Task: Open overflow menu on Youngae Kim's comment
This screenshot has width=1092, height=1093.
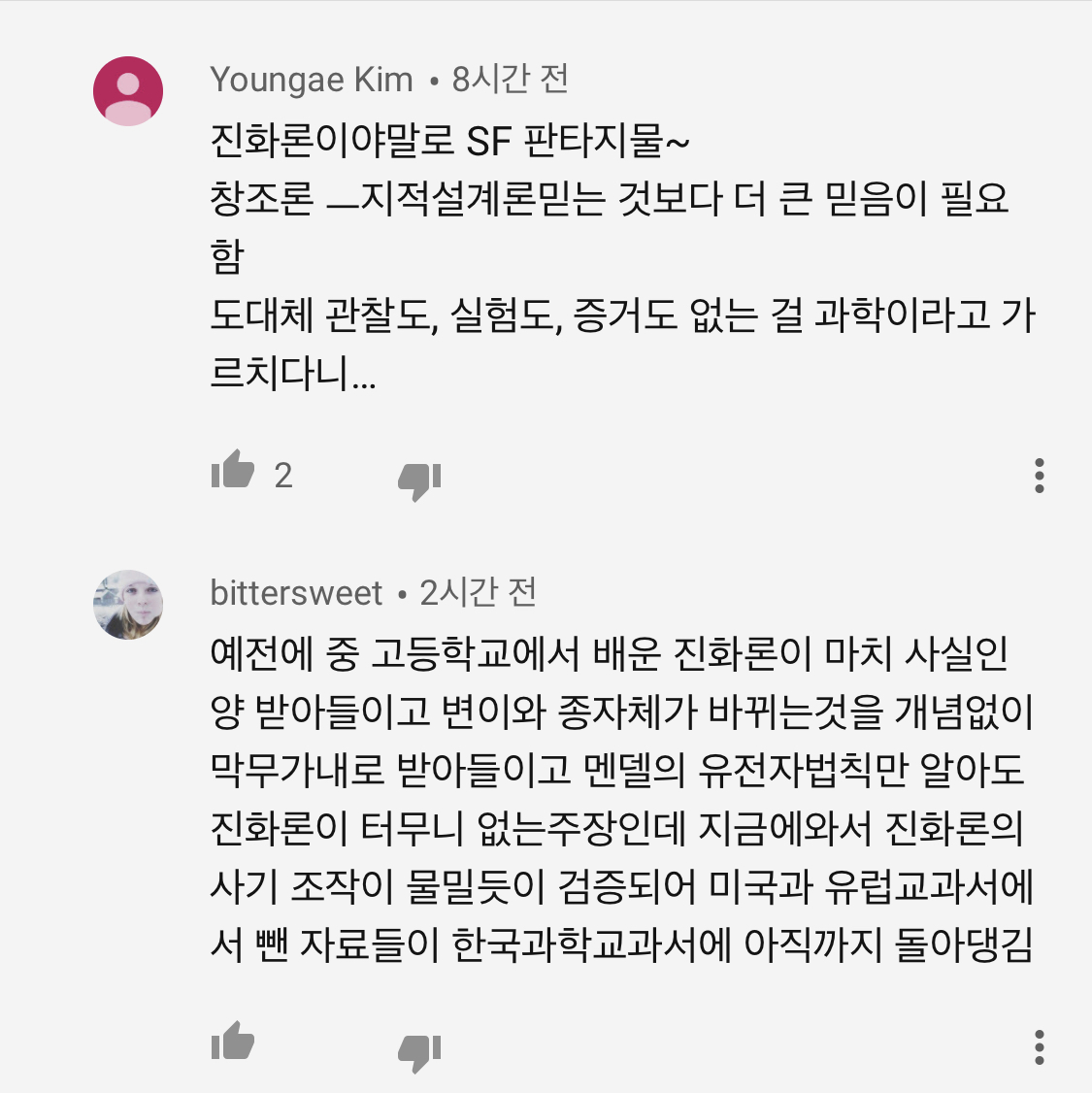Action: [x=1039, y=476]
